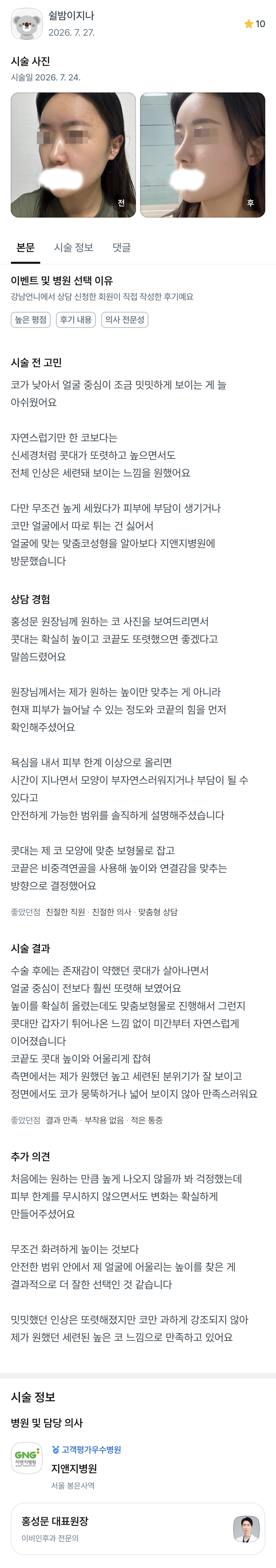Image resolution: width=276 pixels, height=1568 pixels.
Task: Switch to the 댓글 tab
Action: point(122,247)
